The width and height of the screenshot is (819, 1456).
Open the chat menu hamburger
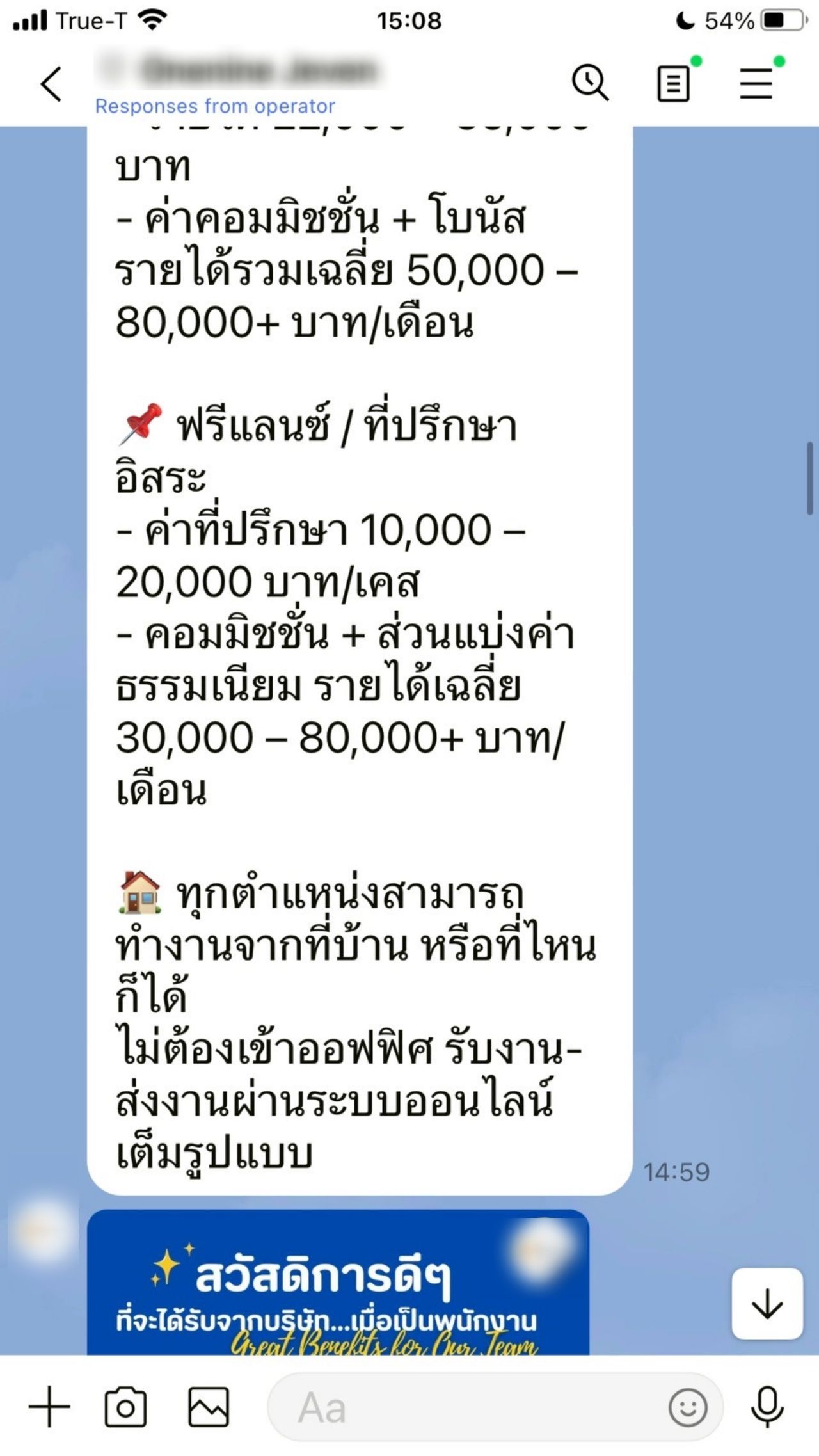tap(756, 84)
